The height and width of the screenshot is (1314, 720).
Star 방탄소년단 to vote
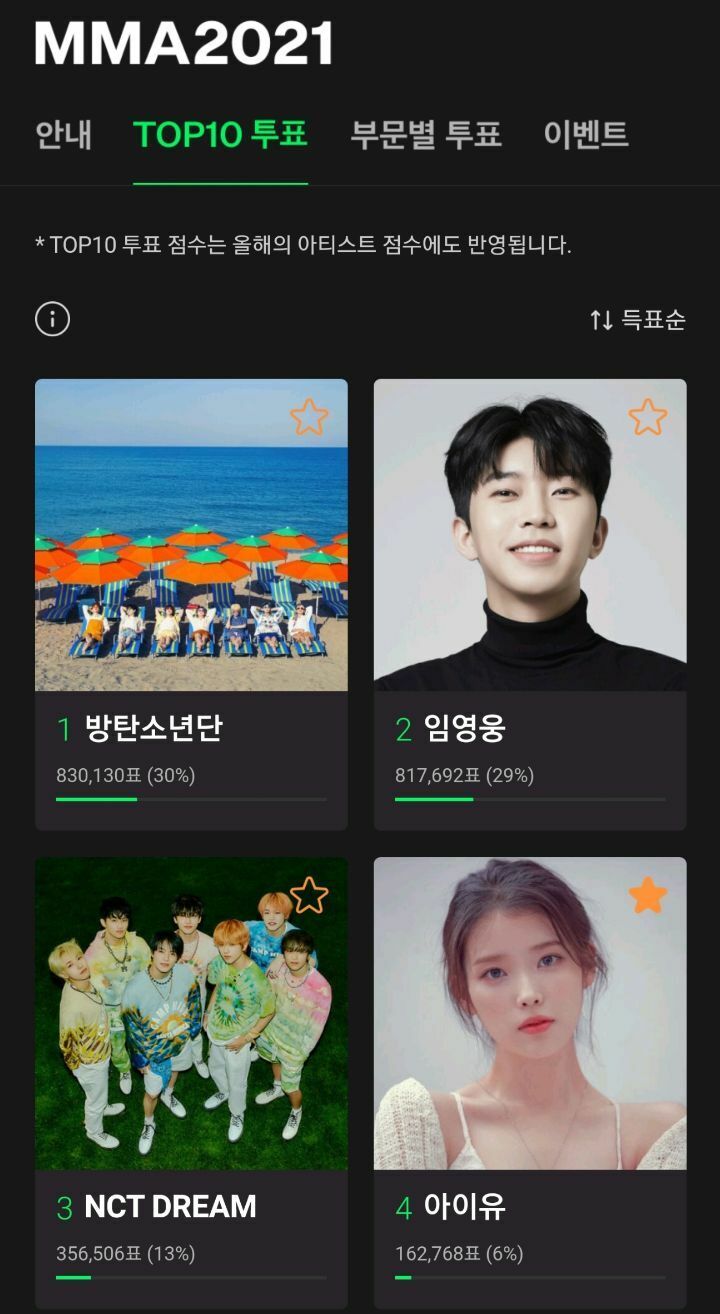point(309,417)
